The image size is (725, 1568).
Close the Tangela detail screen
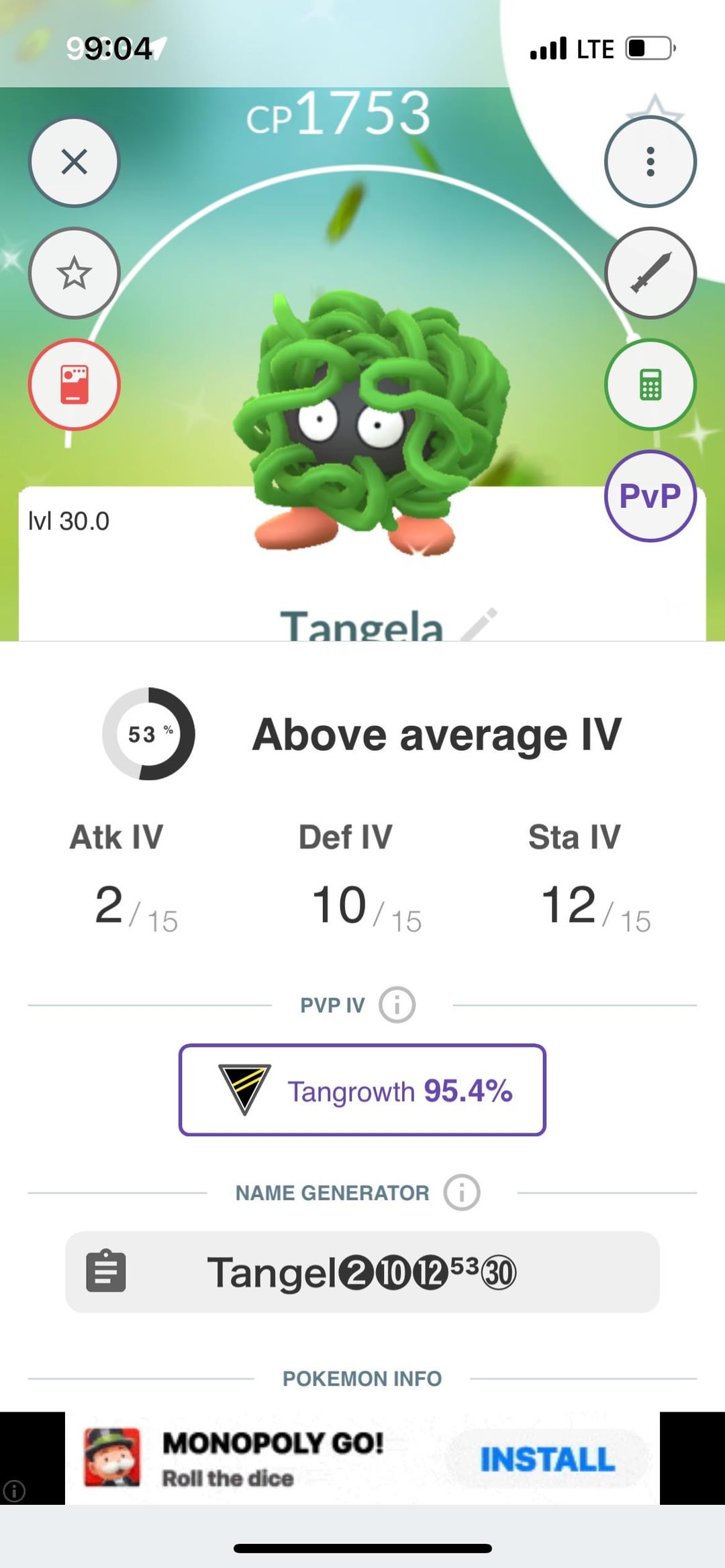click(x=74, y=162)
